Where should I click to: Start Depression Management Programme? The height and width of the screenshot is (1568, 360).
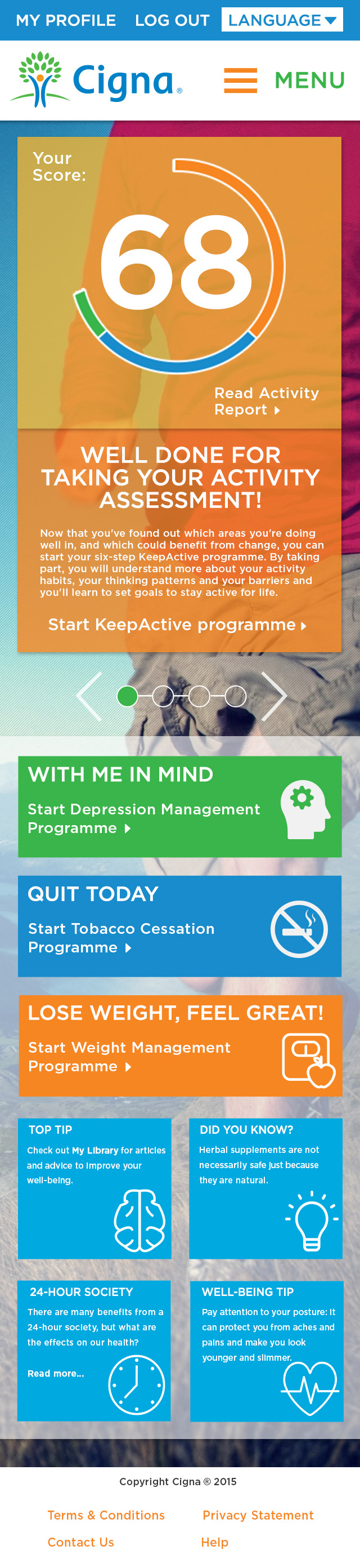[x=143, y=818]
